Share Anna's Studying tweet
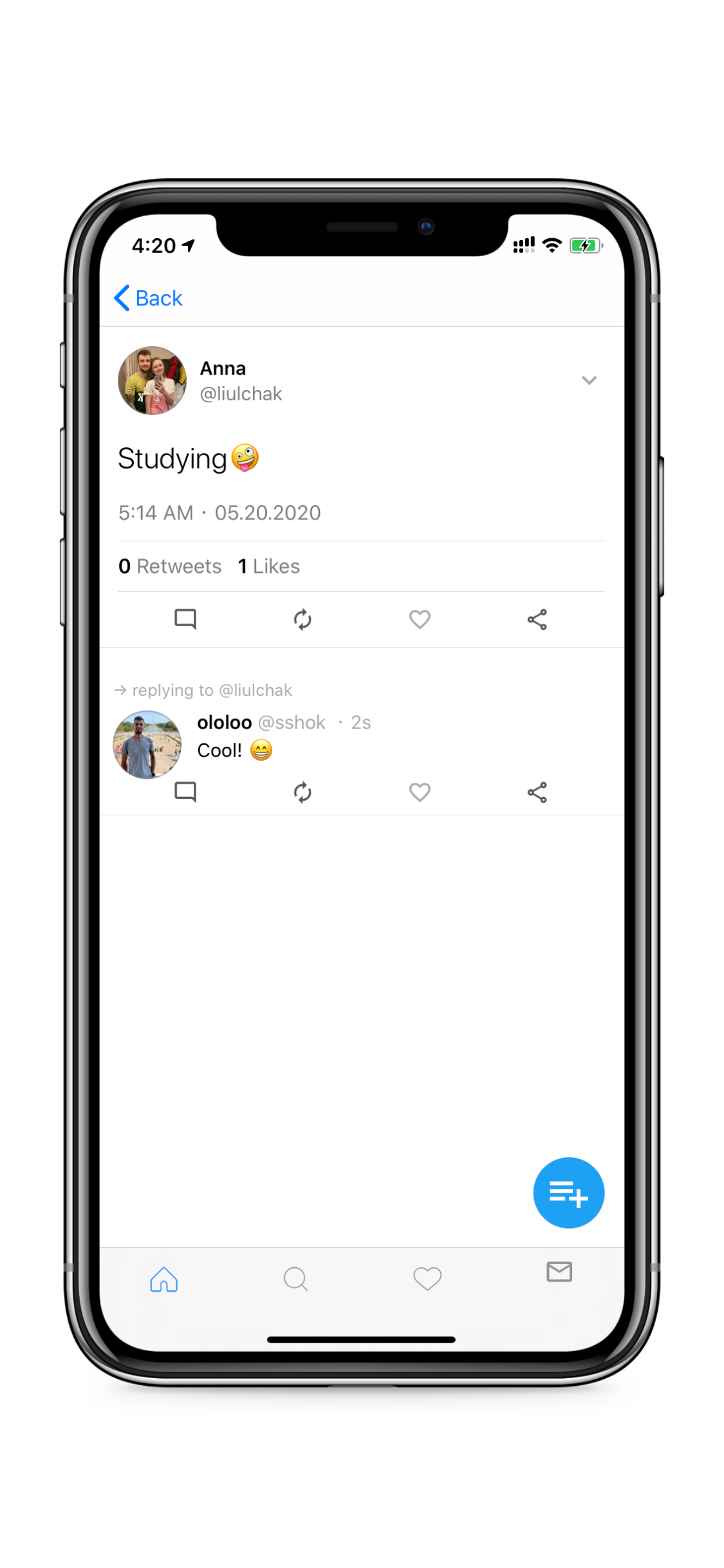The height and width of the screenshot is (1568, 724). click(x=537, y=619)
